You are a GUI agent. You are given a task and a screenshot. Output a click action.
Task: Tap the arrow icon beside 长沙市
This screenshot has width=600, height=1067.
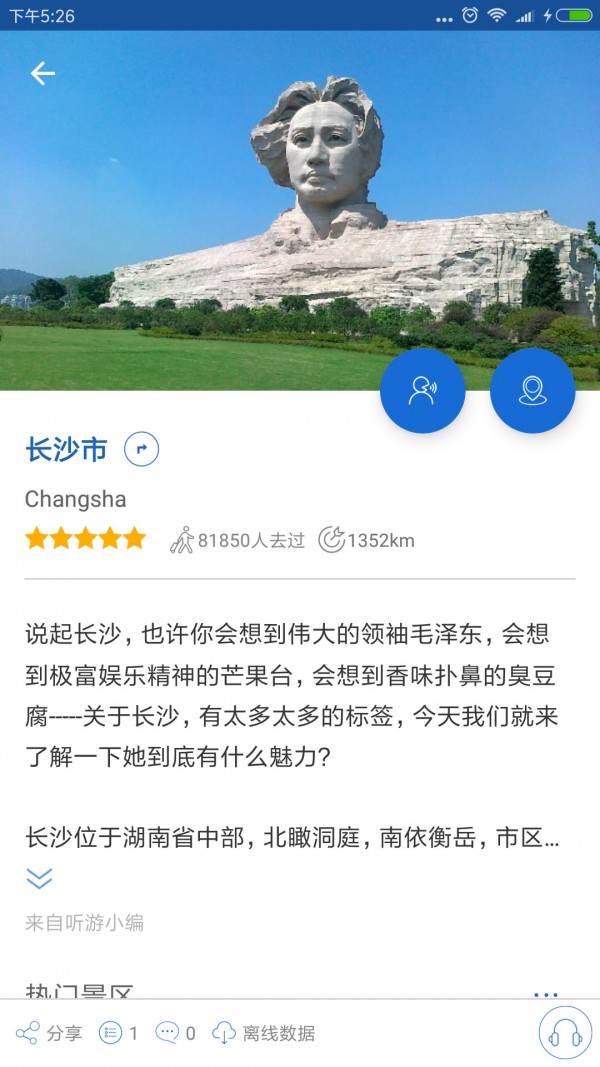point(141,450)
